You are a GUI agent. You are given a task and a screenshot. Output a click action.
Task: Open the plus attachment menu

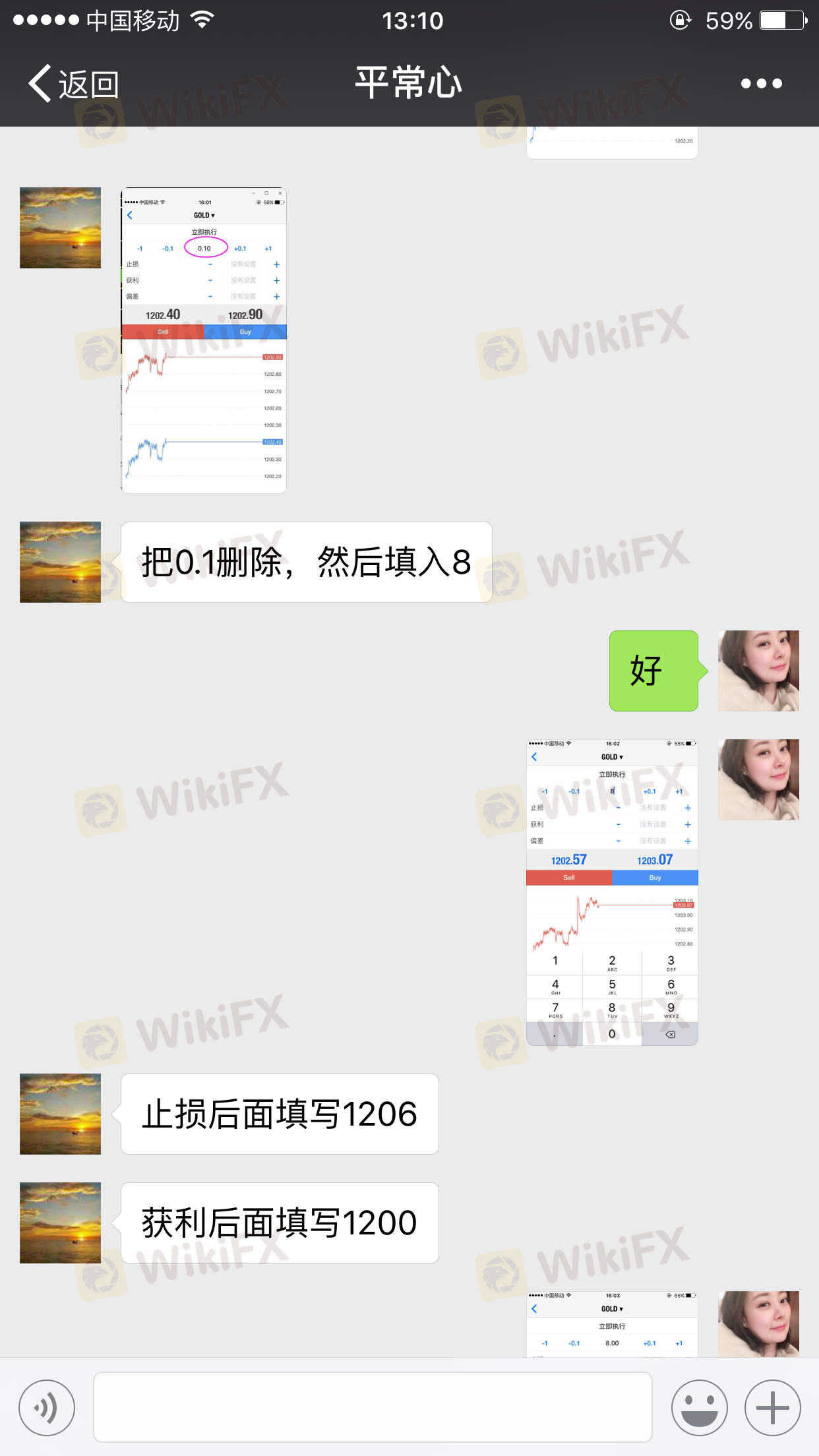point(772,1407)
